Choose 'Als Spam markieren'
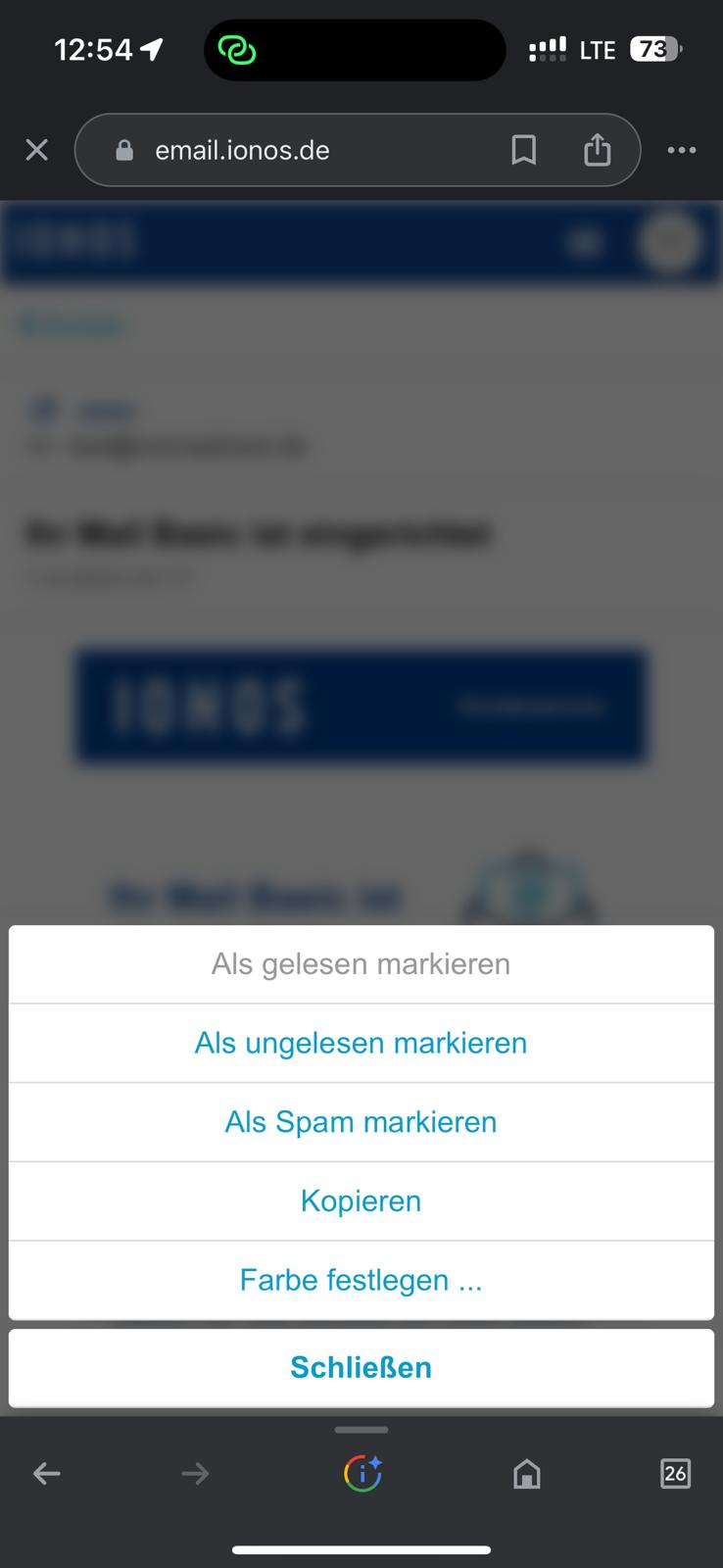The image size is (723, 1568). pos(361,1122)
